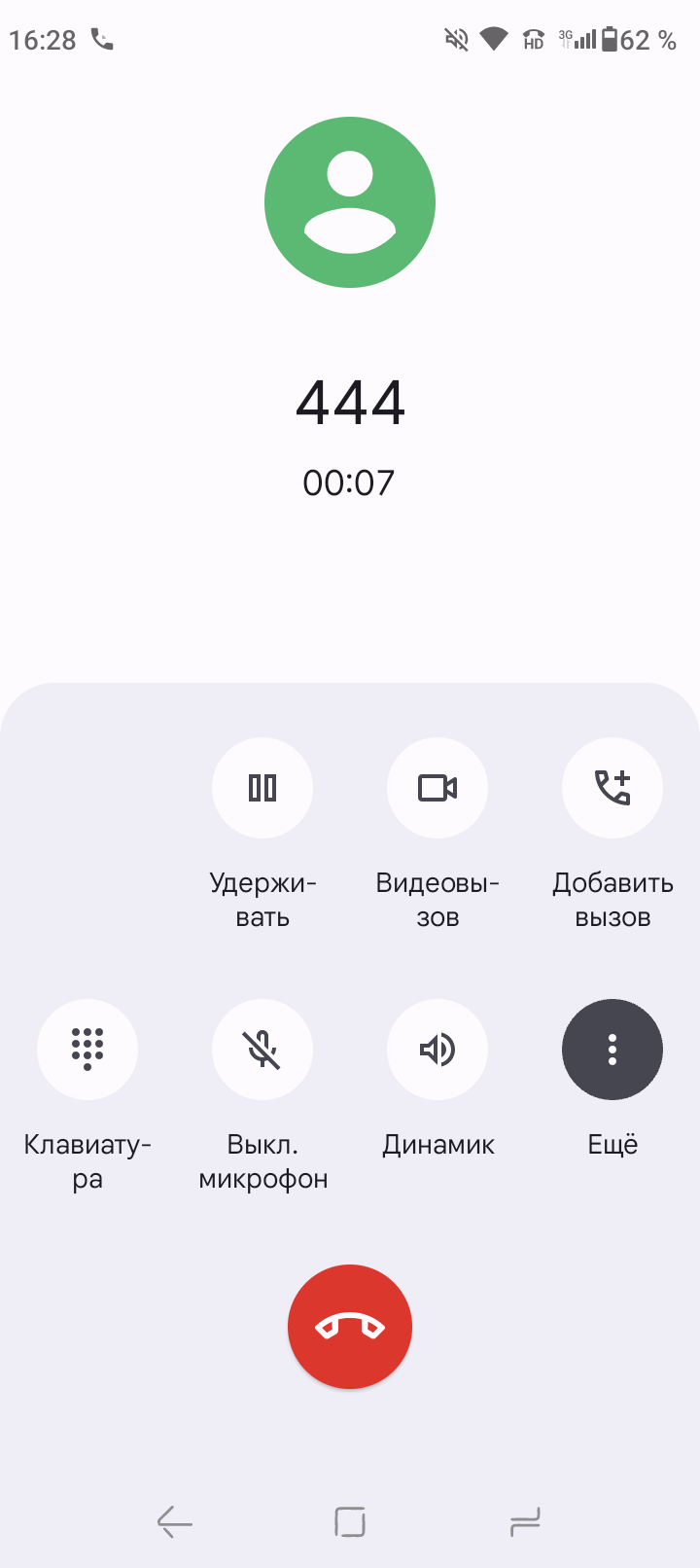Screen dimensions: 700x1568
Task: Tap the home button in navigation bar
Action: 350,1522
